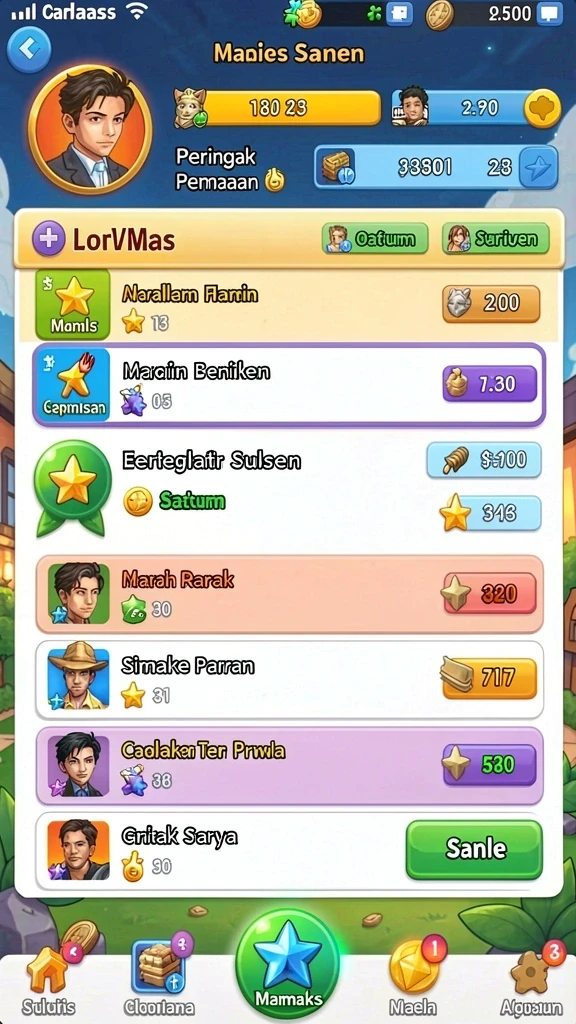Open the Eerteglafir Sulsen entry
Image resolution: width=576 pixels, height=1024 pixels.
289,488
